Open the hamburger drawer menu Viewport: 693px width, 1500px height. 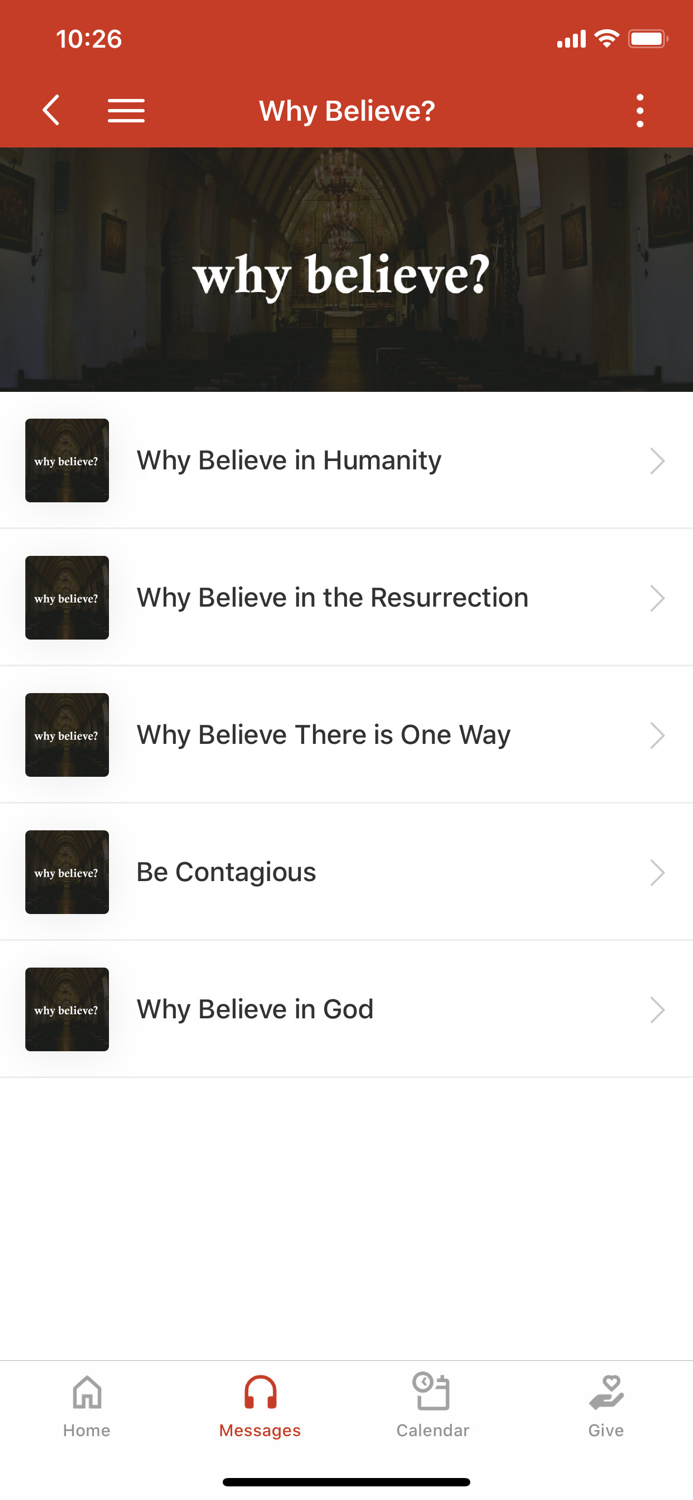(x=126, y=110)
